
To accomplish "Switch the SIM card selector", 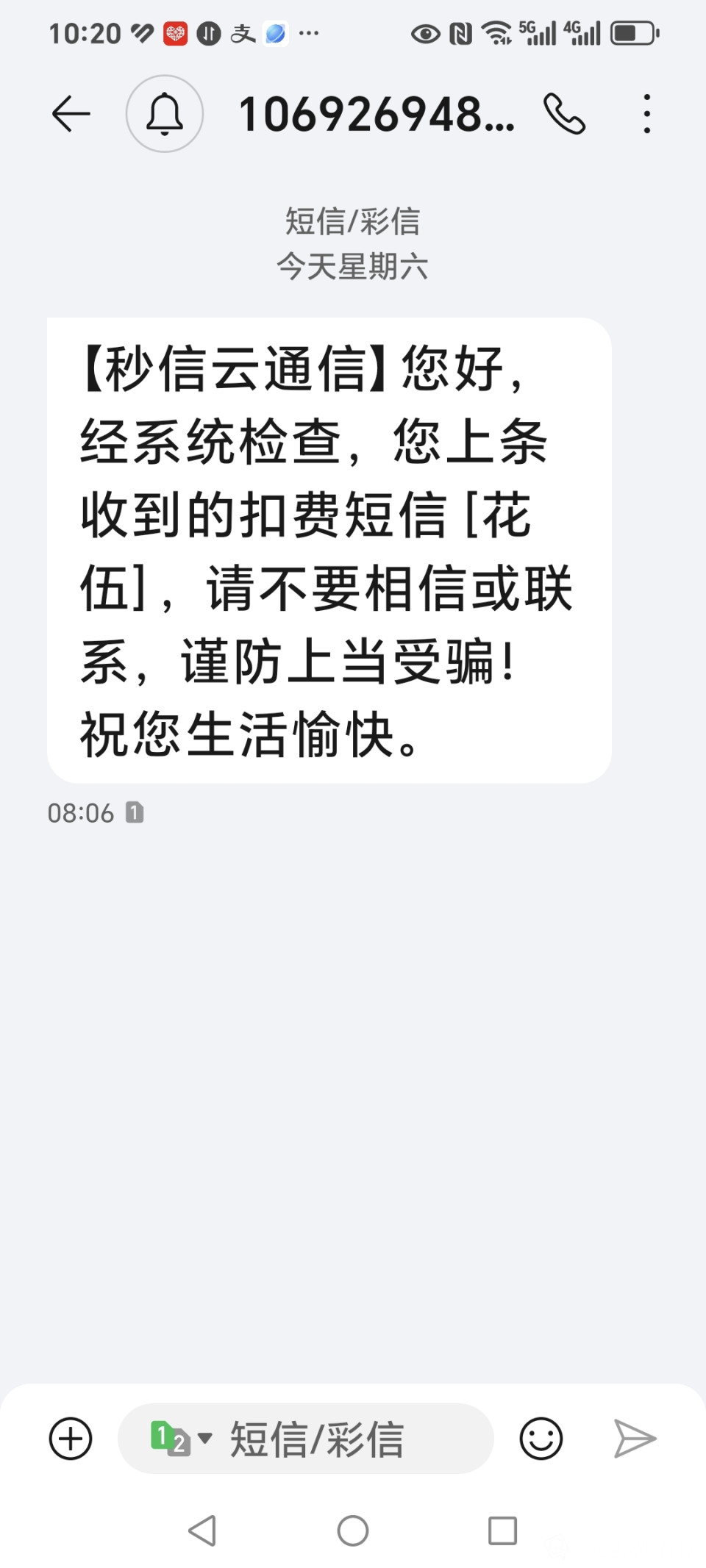I will 179,1439.
